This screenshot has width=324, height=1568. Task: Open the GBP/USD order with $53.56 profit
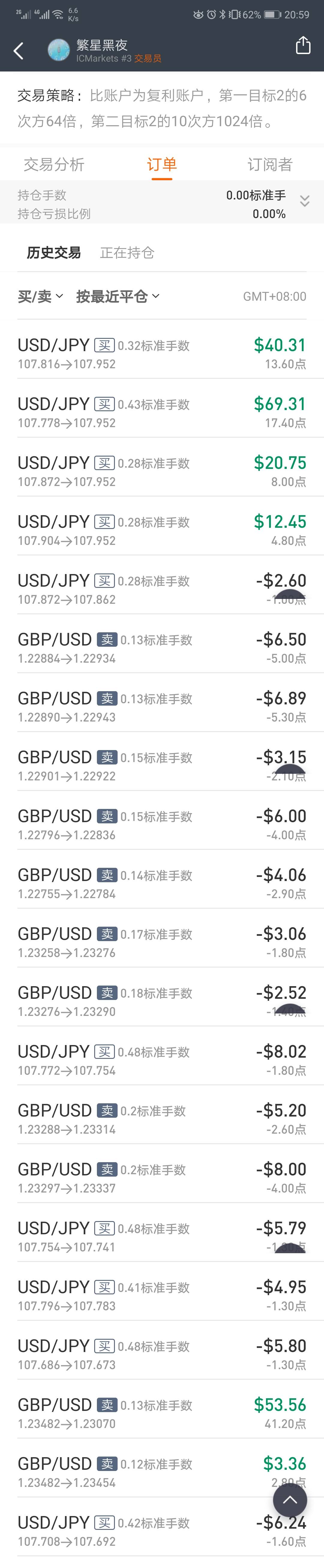162,1413
